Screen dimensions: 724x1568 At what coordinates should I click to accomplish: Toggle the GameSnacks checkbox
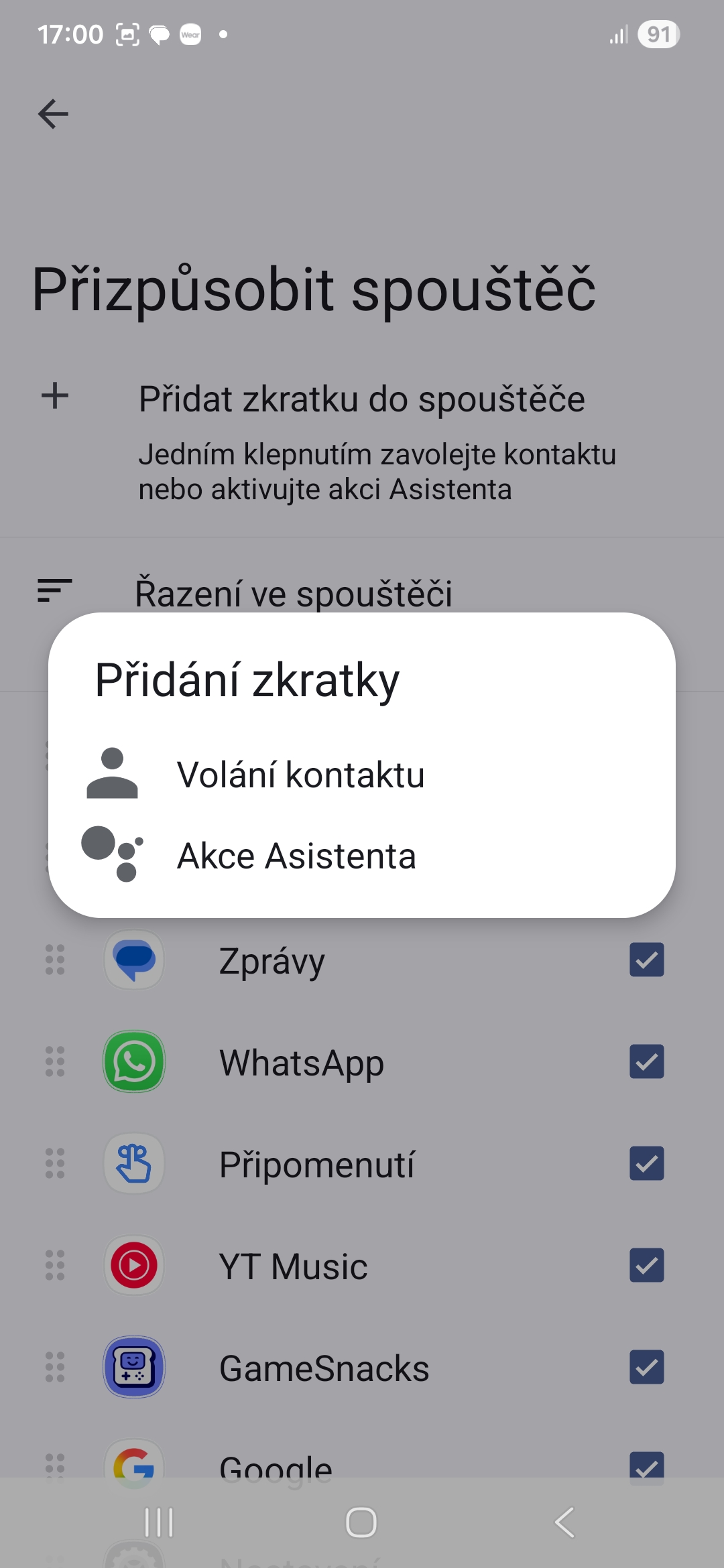coord(646,1368)
